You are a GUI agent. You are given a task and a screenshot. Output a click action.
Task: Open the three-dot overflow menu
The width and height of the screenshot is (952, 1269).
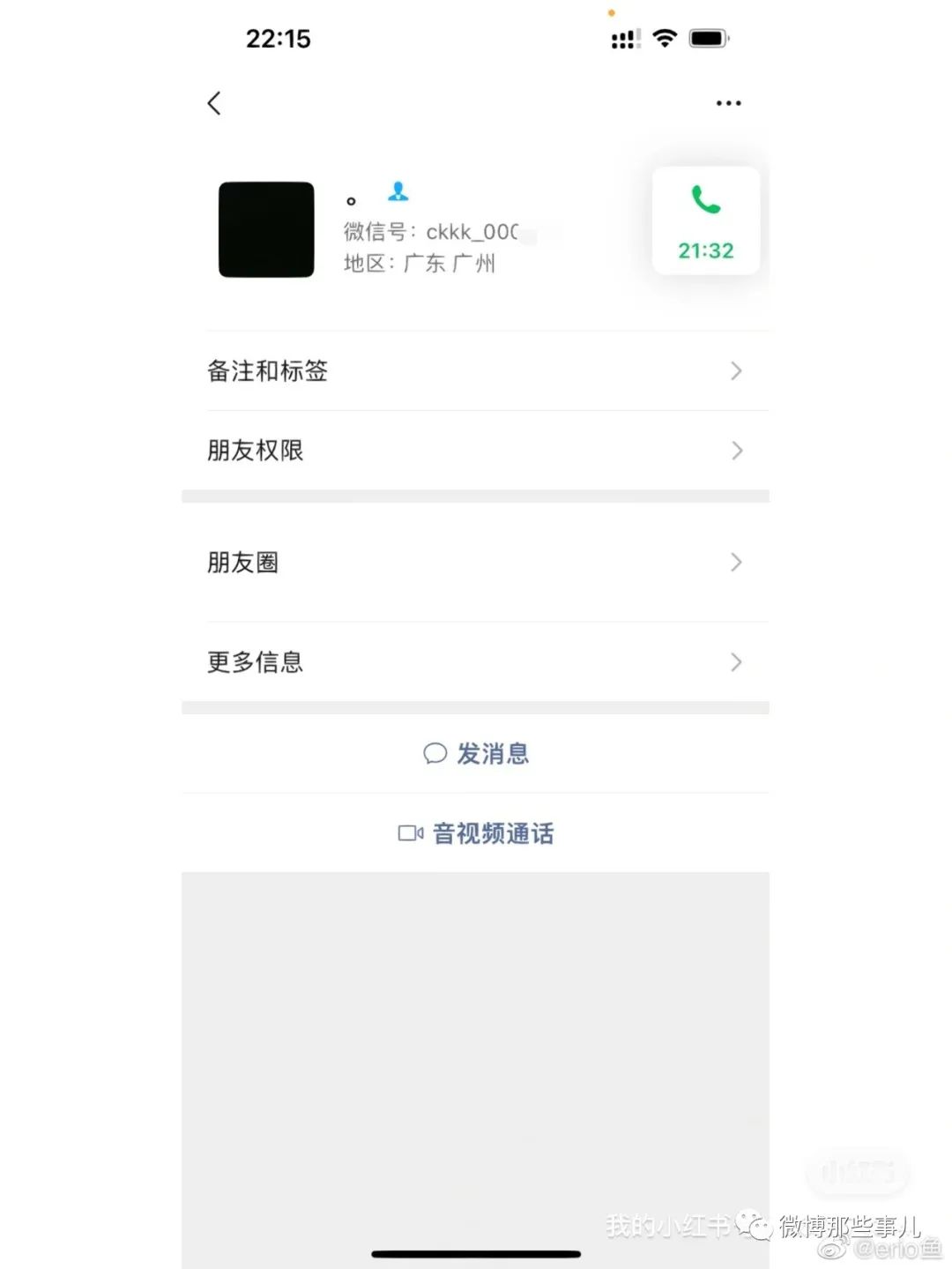point(728,103)
